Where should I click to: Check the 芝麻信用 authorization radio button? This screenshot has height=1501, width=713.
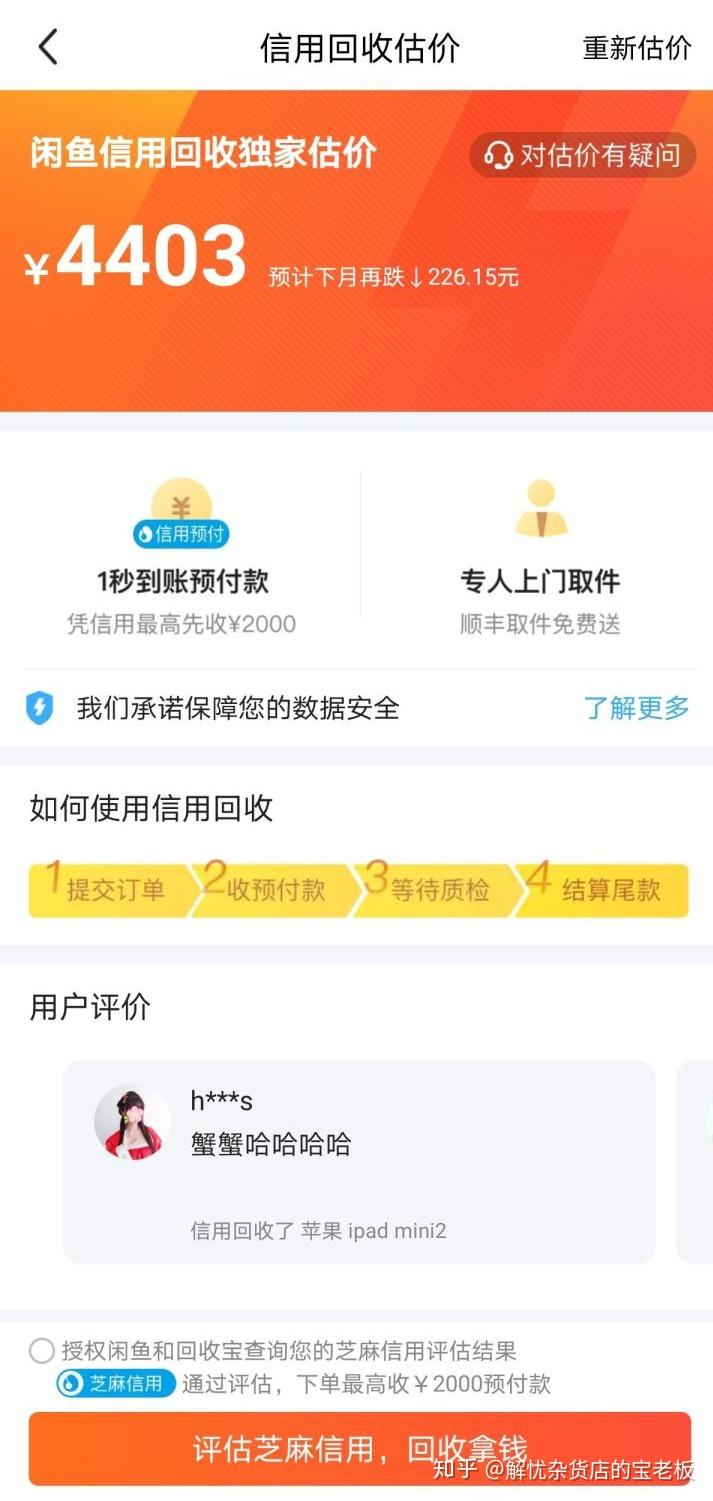42,1352
